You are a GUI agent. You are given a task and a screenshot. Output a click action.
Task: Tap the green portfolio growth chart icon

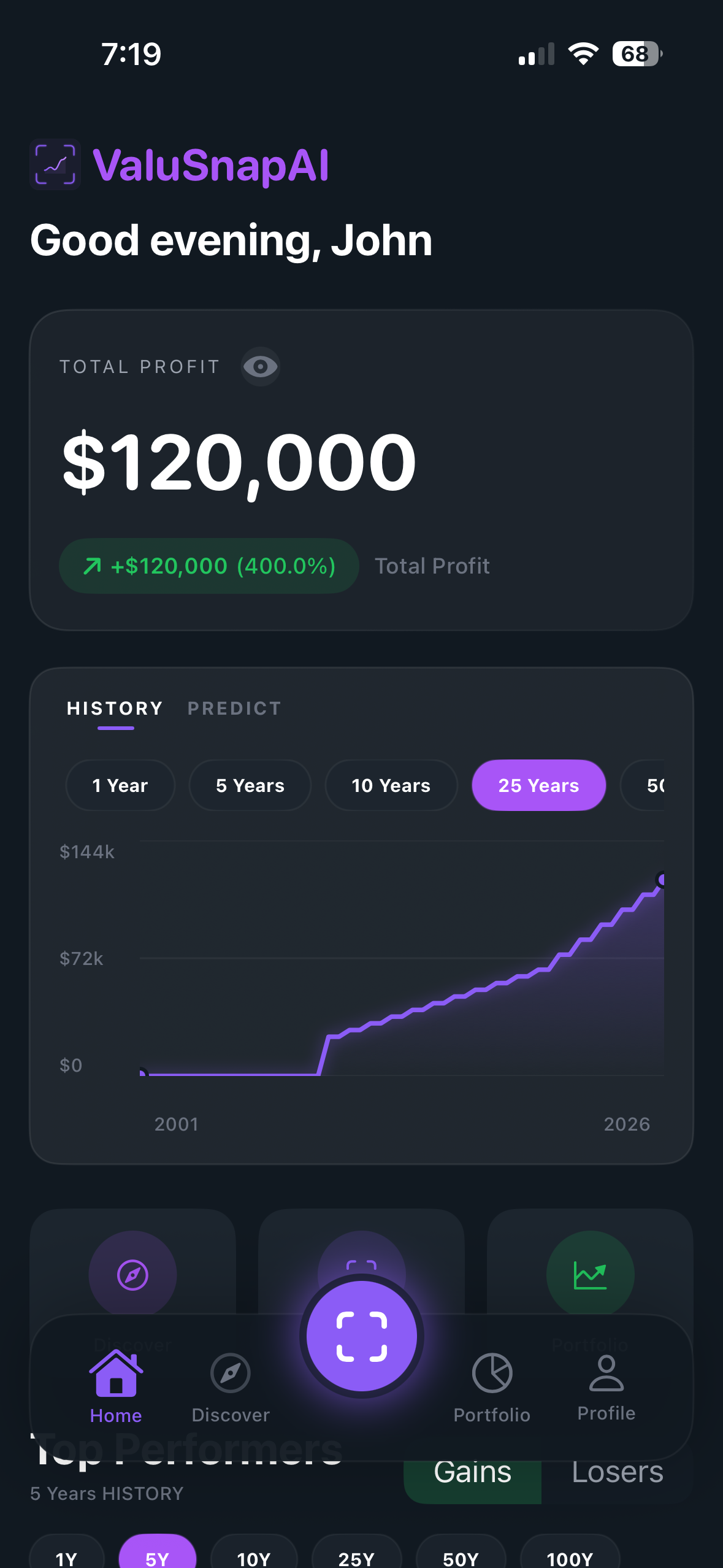(x=590, y=1274)
